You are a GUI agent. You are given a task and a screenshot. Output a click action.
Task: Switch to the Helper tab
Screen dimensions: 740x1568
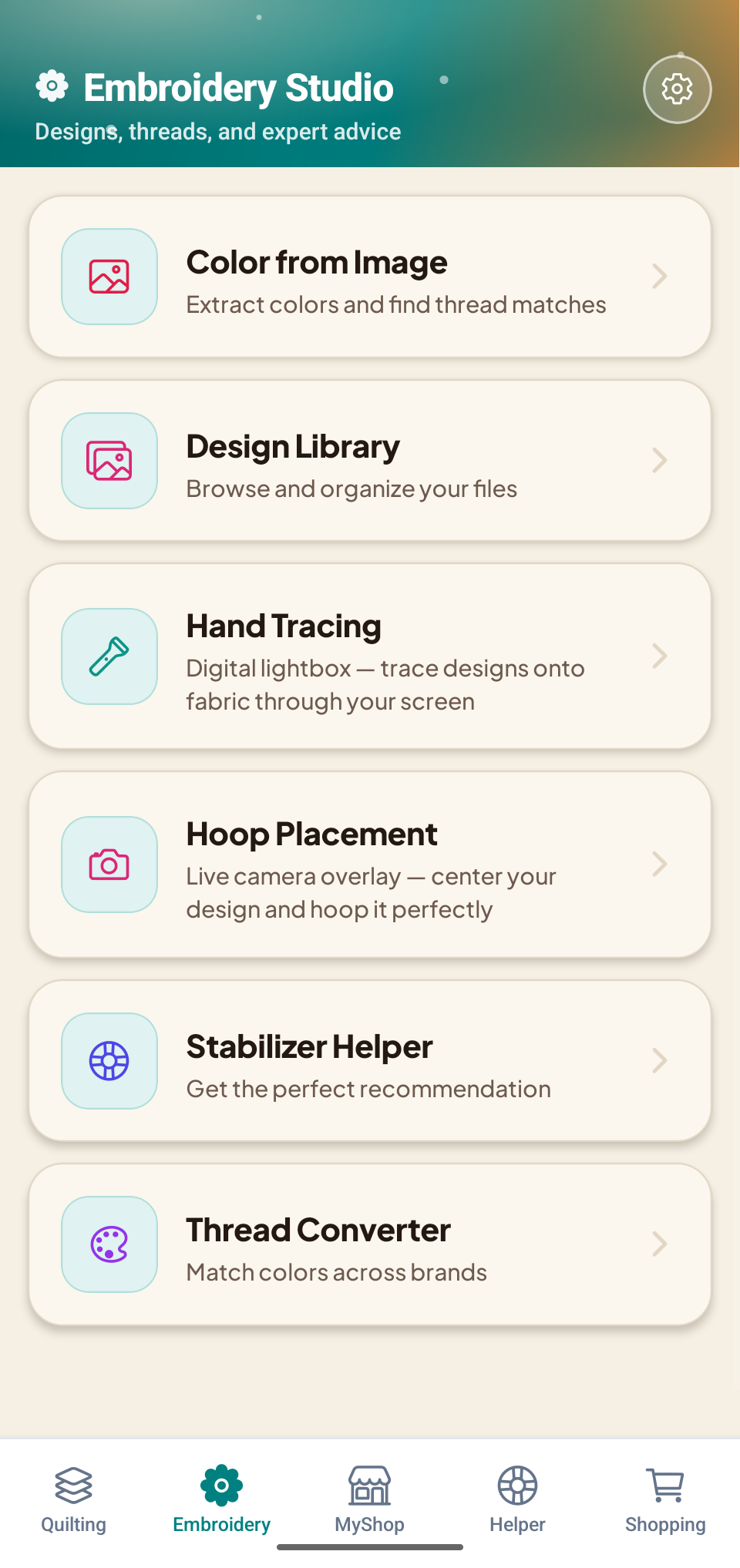click(x=517, y=1499)
